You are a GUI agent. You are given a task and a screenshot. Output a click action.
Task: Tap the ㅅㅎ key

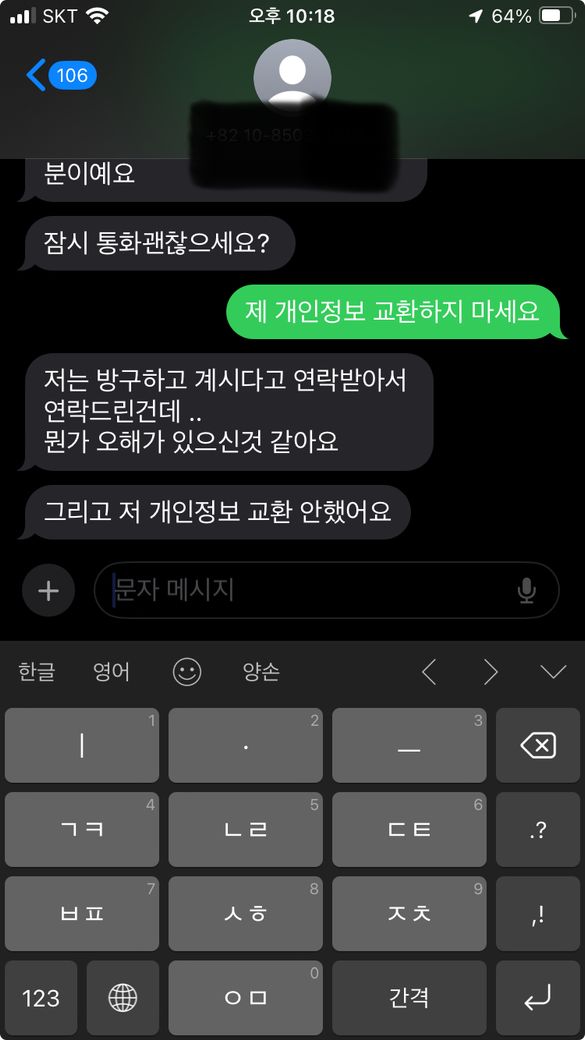point(245,913)
